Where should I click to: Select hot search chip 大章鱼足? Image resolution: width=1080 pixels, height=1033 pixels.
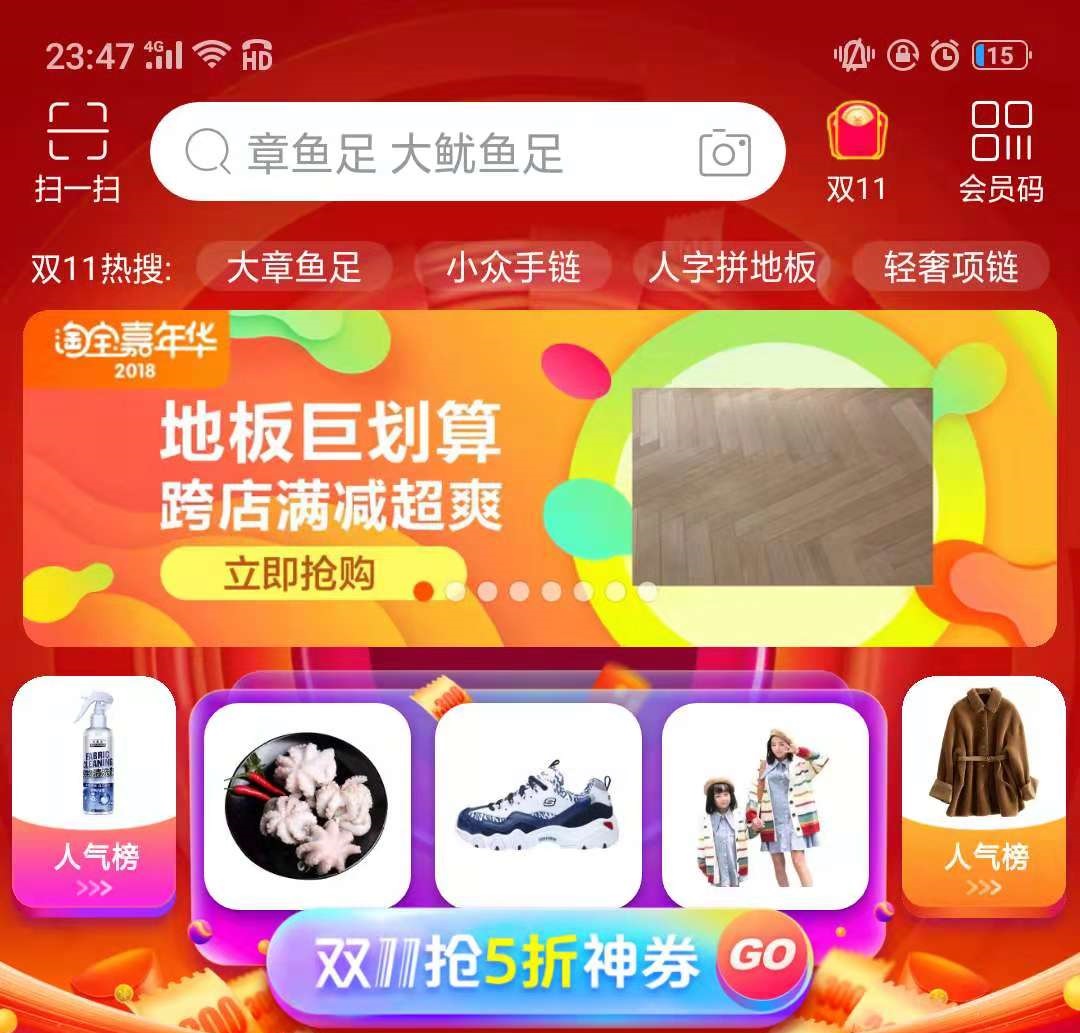click(293, 268)
